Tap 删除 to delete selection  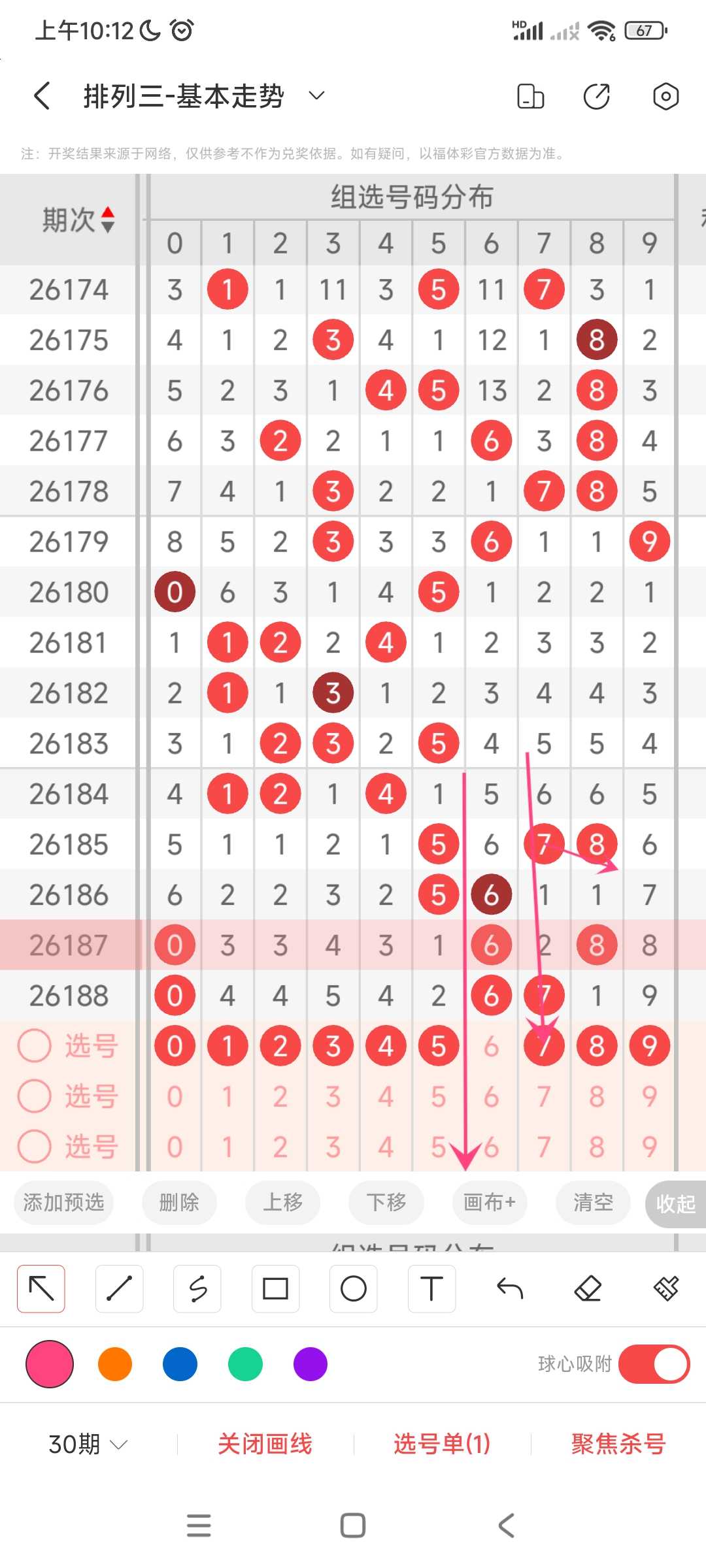tap(179, 1202)
